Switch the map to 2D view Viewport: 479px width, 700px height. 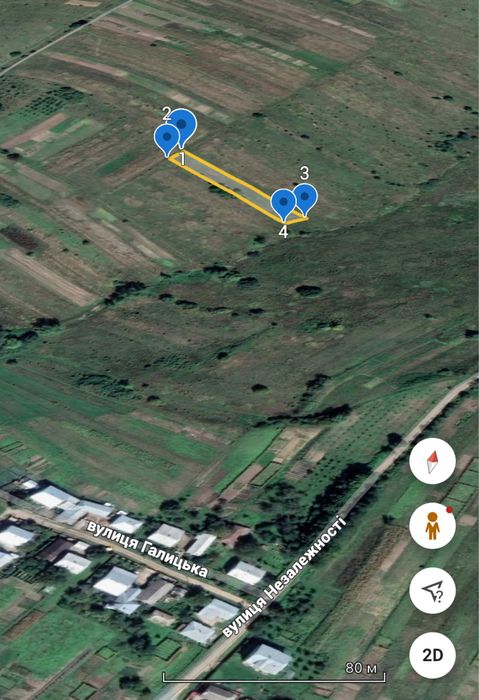(x=432, y=655)
